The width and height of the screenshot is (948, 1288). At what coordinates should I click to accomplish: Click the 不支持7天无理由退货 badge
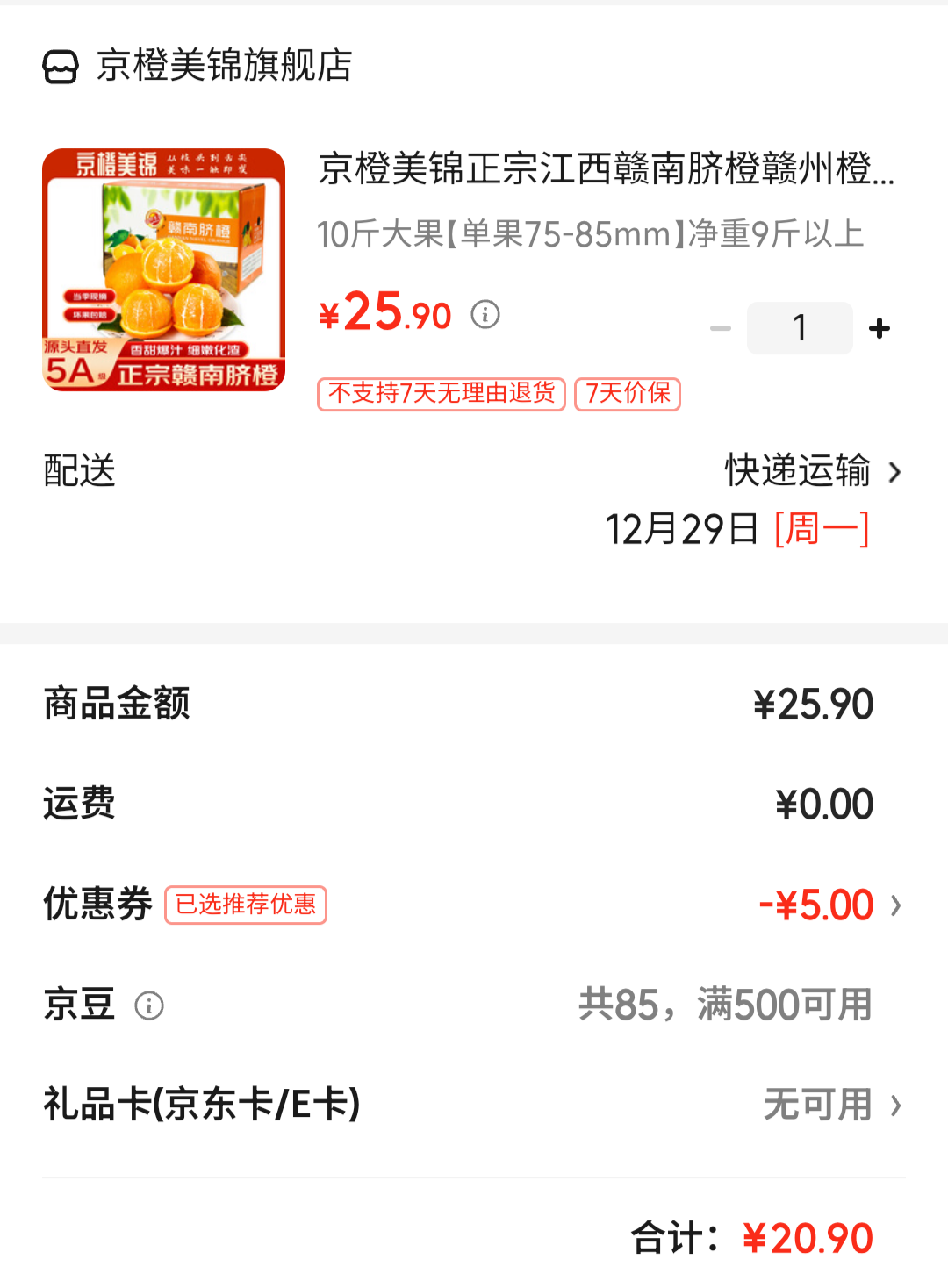(441, 394)
